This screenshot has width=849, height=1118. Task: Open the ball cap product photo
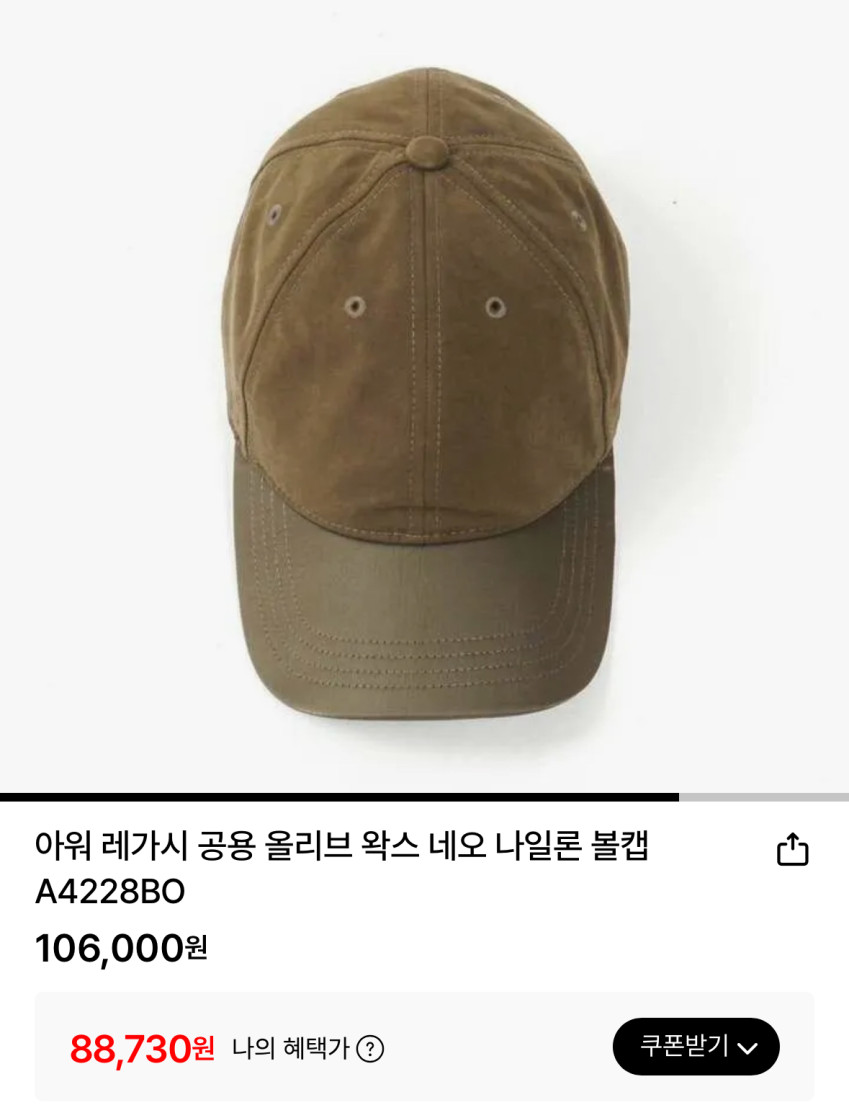[x=424, y=395]
